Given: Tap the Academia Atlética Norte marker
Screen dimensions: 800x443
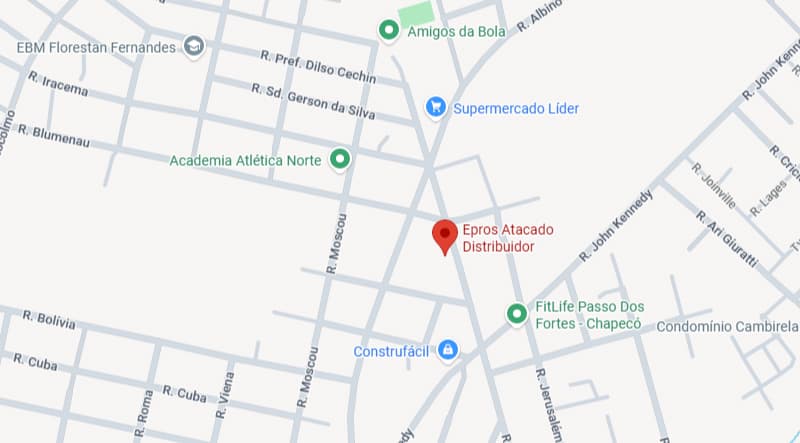Looking at the screenshot, I should tap(341, 159).
